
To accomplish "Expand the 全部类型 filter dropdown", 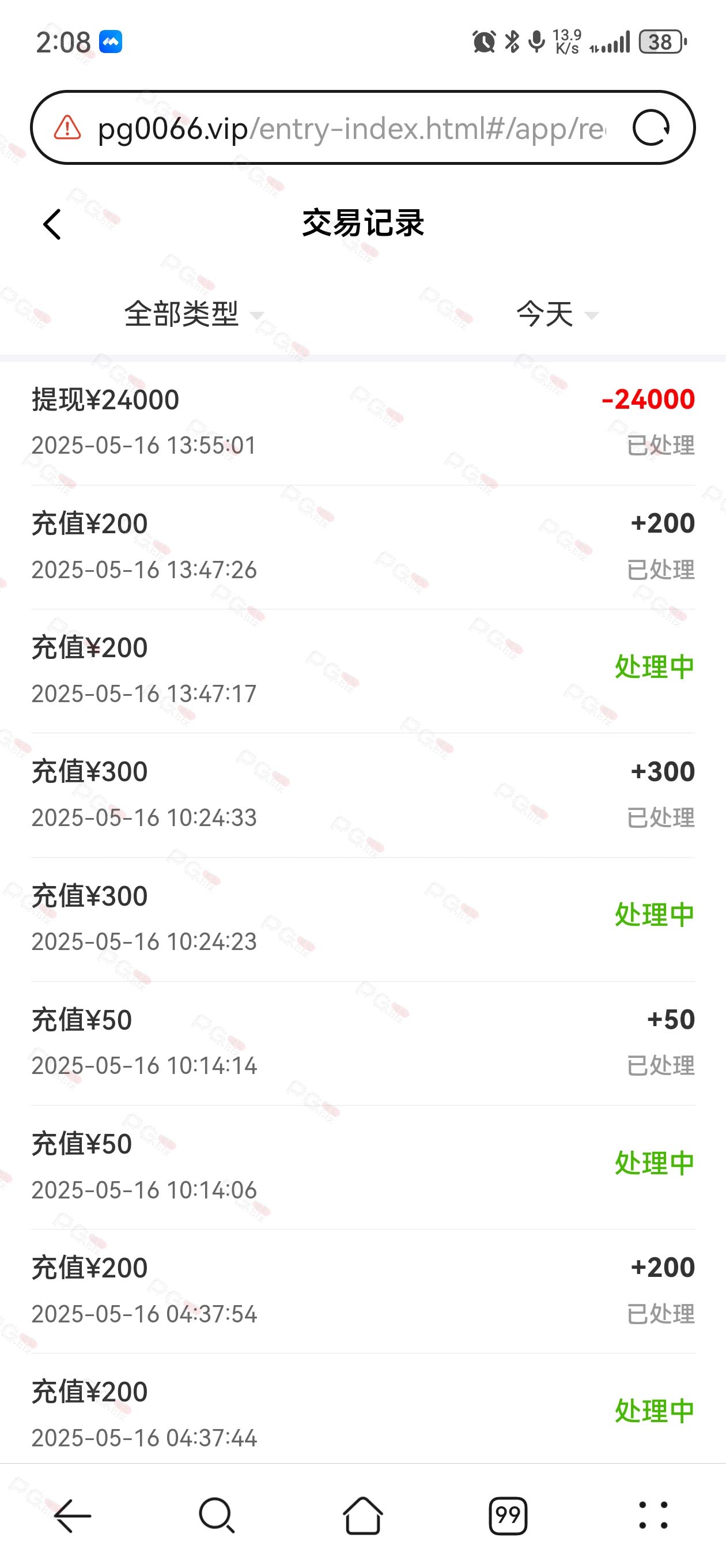I will coord(194,314).
